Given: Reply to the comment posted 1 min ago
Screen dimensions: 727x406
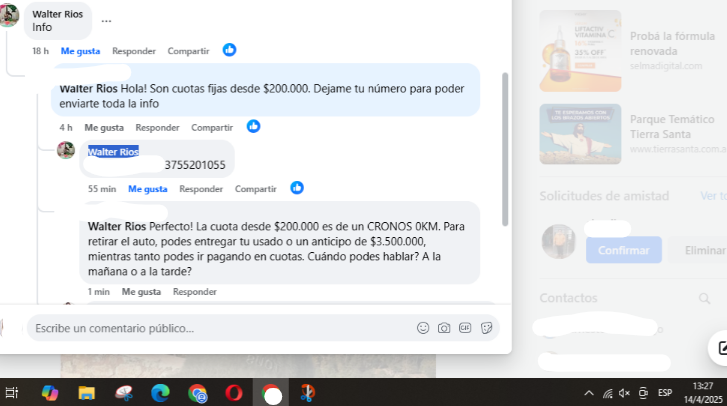Looking at the screenshot, I should pos(194,291).
